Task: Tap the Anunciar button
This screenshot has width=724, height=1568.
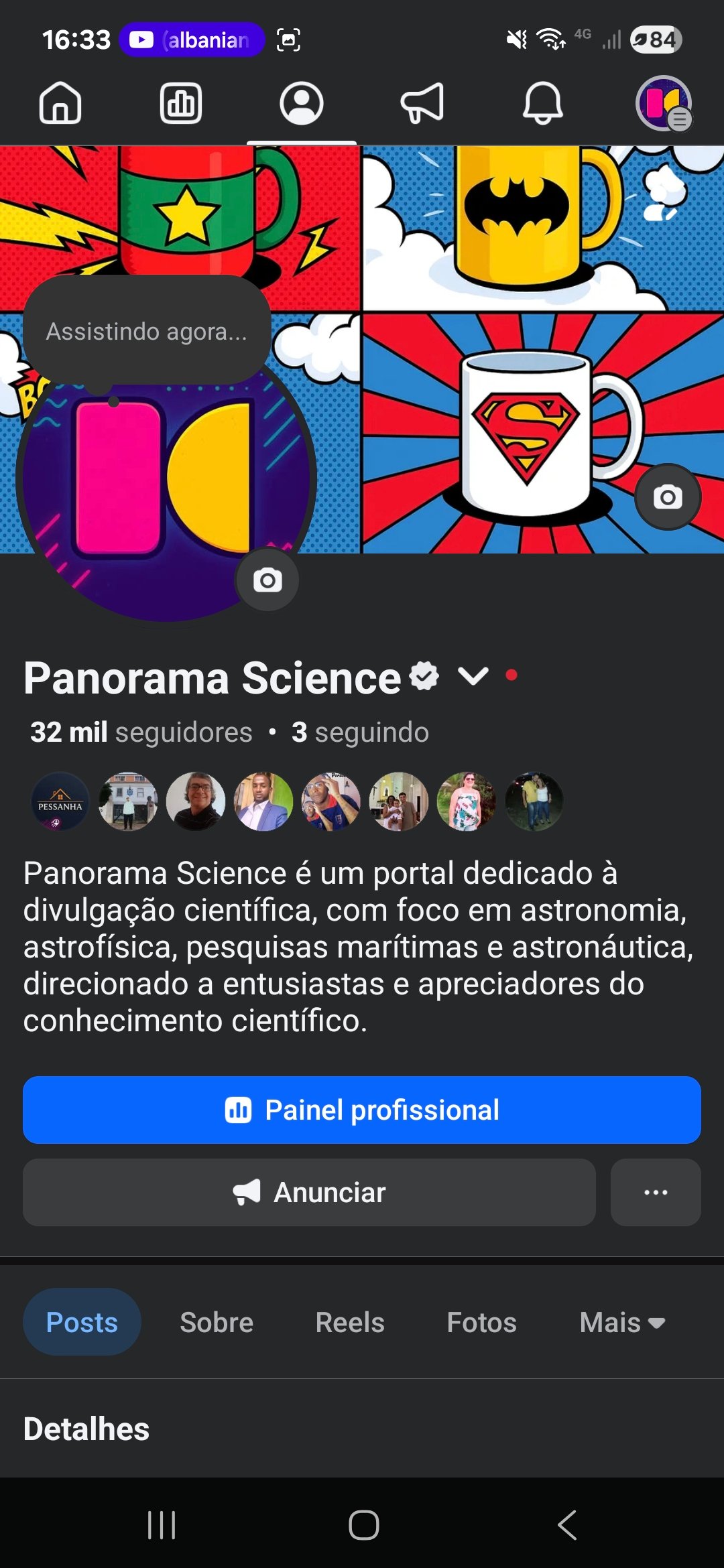Action: (x=309, y=1193)
